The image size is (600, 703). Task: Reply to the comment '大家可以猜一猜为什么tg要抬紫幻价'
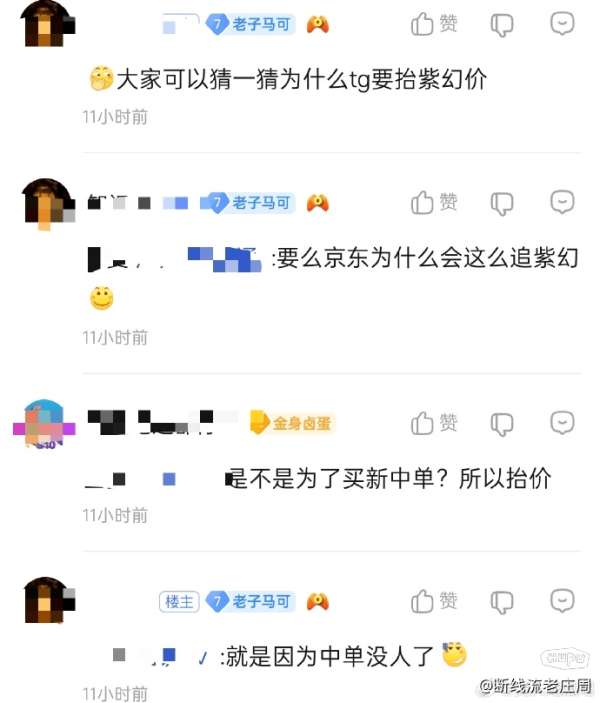tap(563, 24)
